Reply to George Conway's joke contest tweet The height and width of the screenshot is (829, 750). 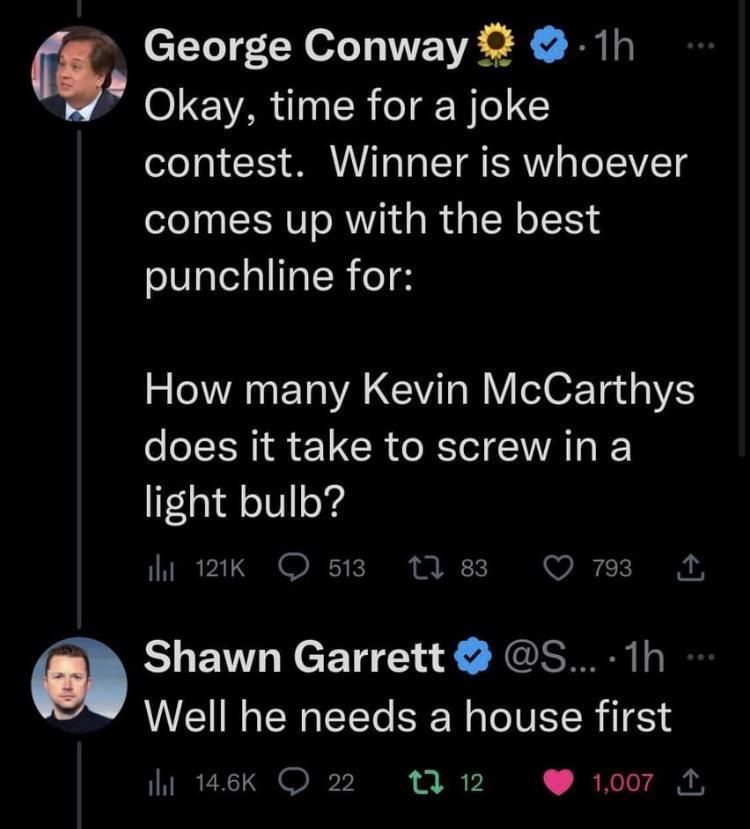[293, 568]
